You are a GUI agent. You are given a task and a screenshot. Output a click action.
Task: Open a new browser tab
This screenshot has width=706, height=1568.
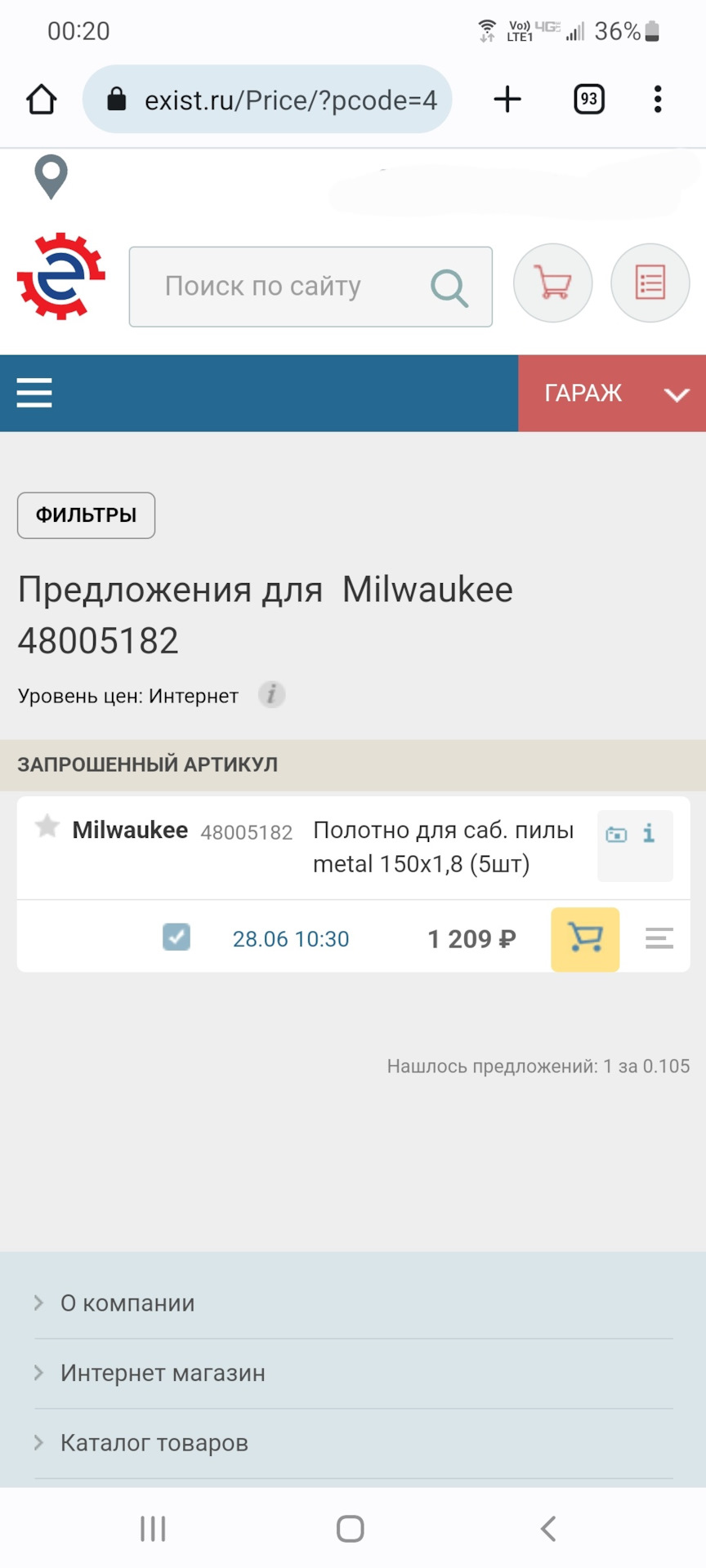507,100
